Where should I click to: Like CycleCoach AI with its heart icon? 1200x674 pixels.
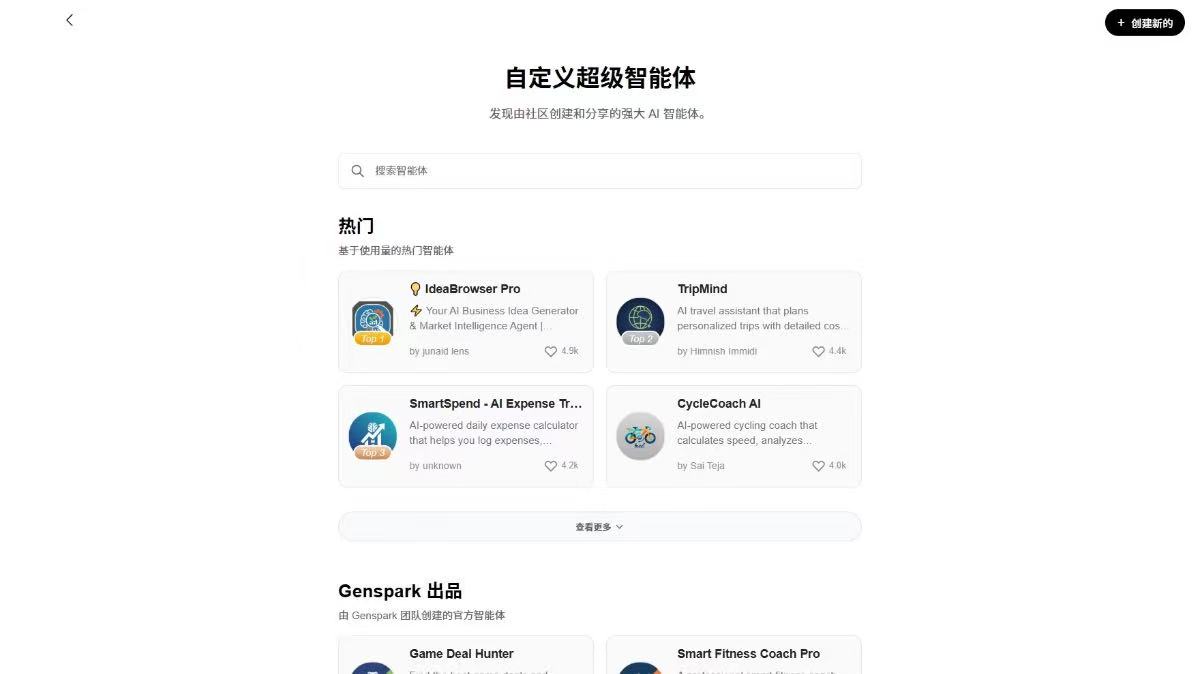818,466
